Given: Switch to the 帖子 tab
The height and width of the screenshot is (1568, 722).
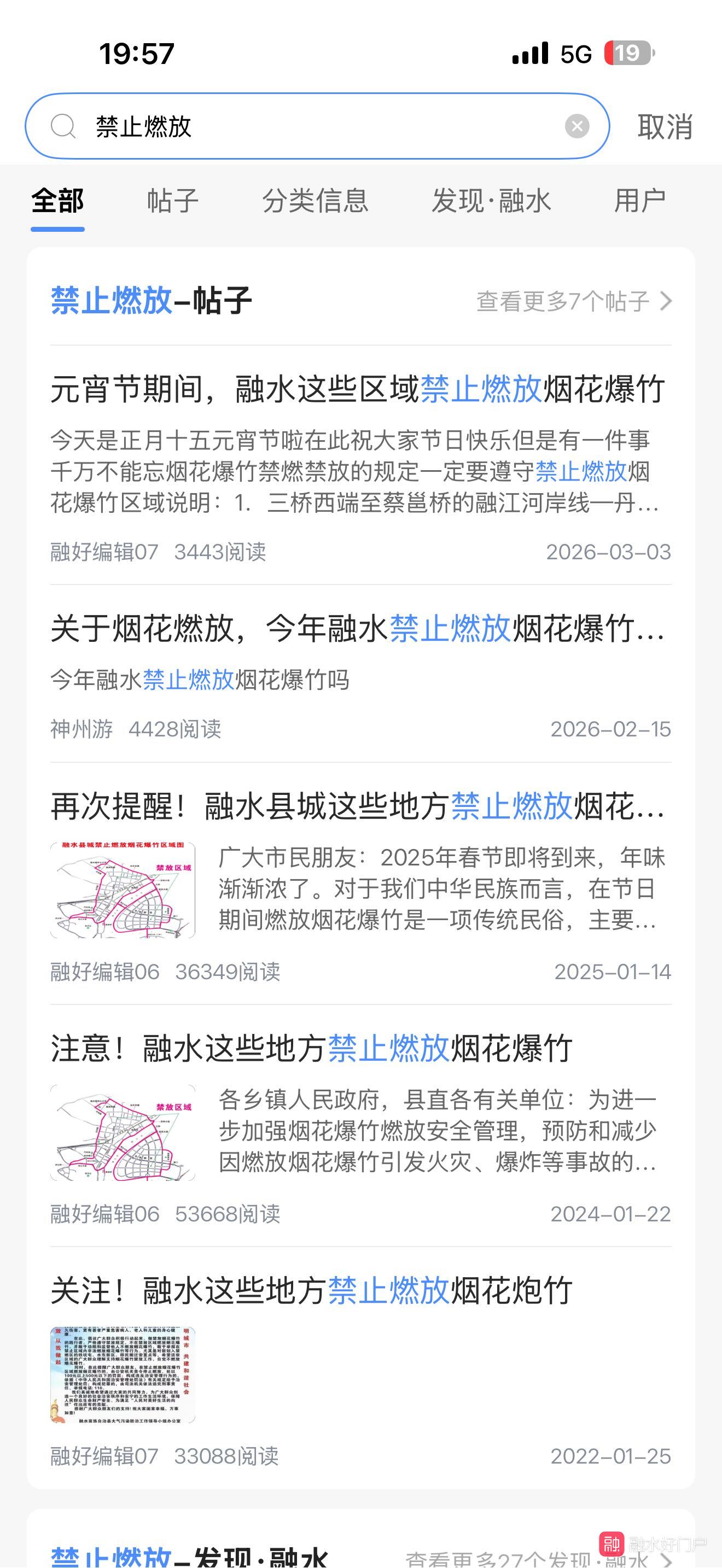Looking at the screenshot, I should (173, 202).
